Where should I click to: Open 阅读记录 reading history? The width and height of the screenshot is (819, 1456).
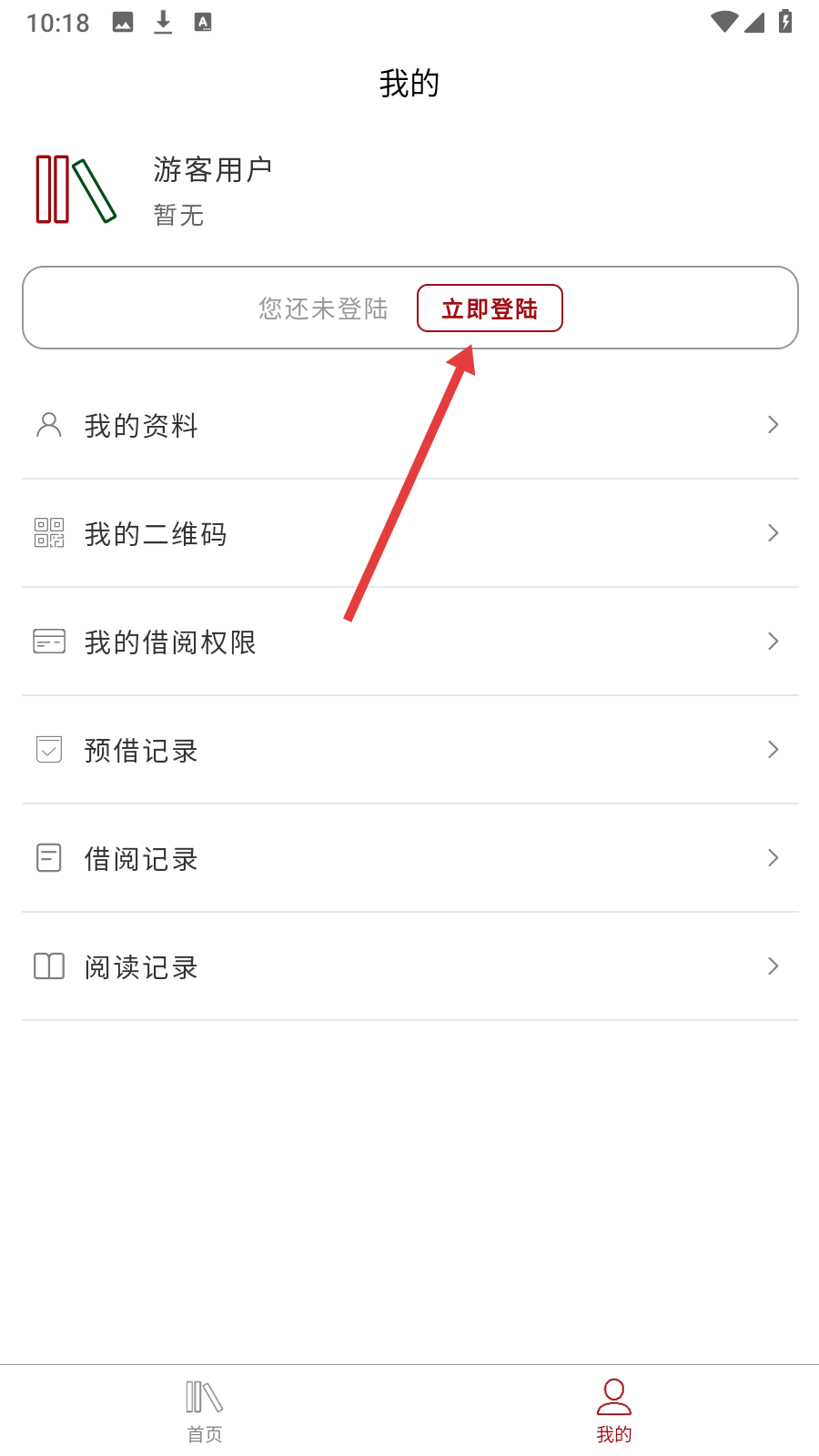coord(409,966)
